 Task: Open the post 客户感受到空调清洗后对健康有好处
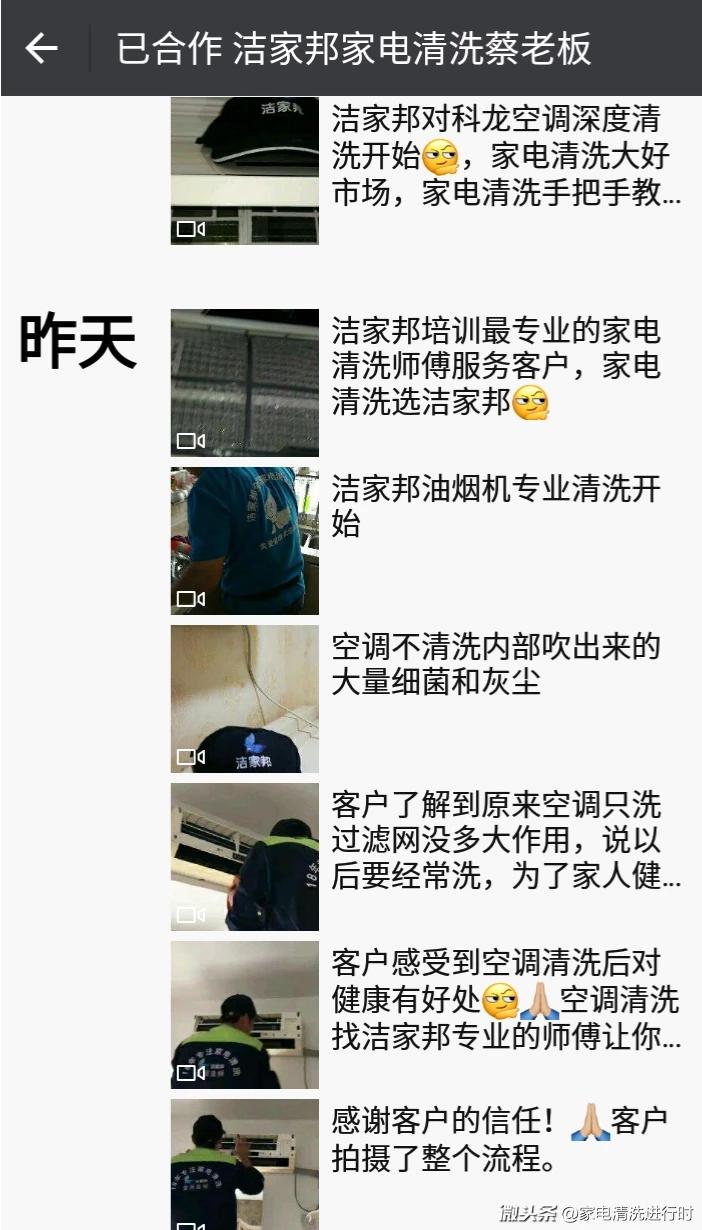tap(506, 999)
